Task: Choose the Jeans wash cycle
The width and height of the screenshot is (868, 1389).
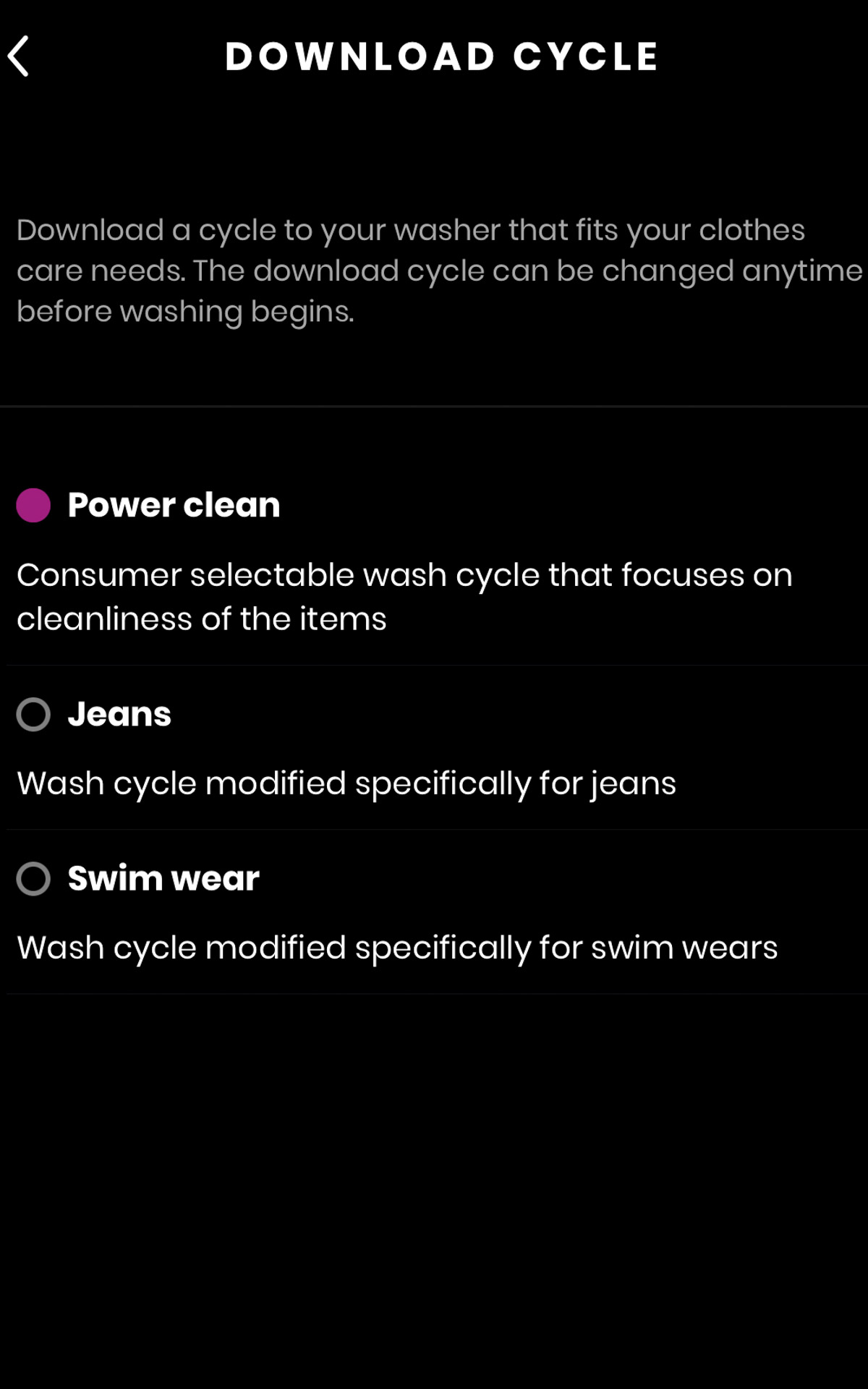Action: click(33, 714)
